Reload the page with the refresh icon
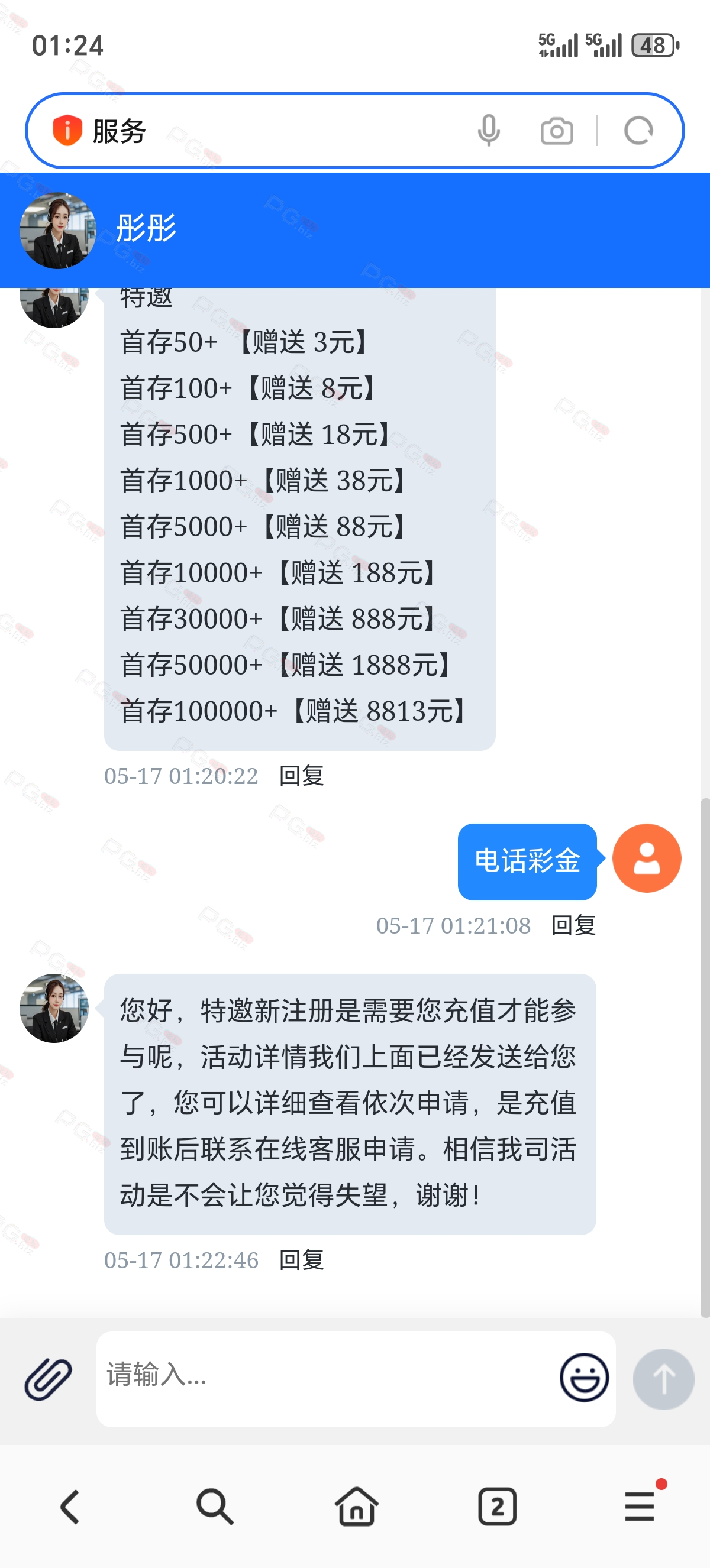Screen dimensions: 710x1568 point(638,131)
